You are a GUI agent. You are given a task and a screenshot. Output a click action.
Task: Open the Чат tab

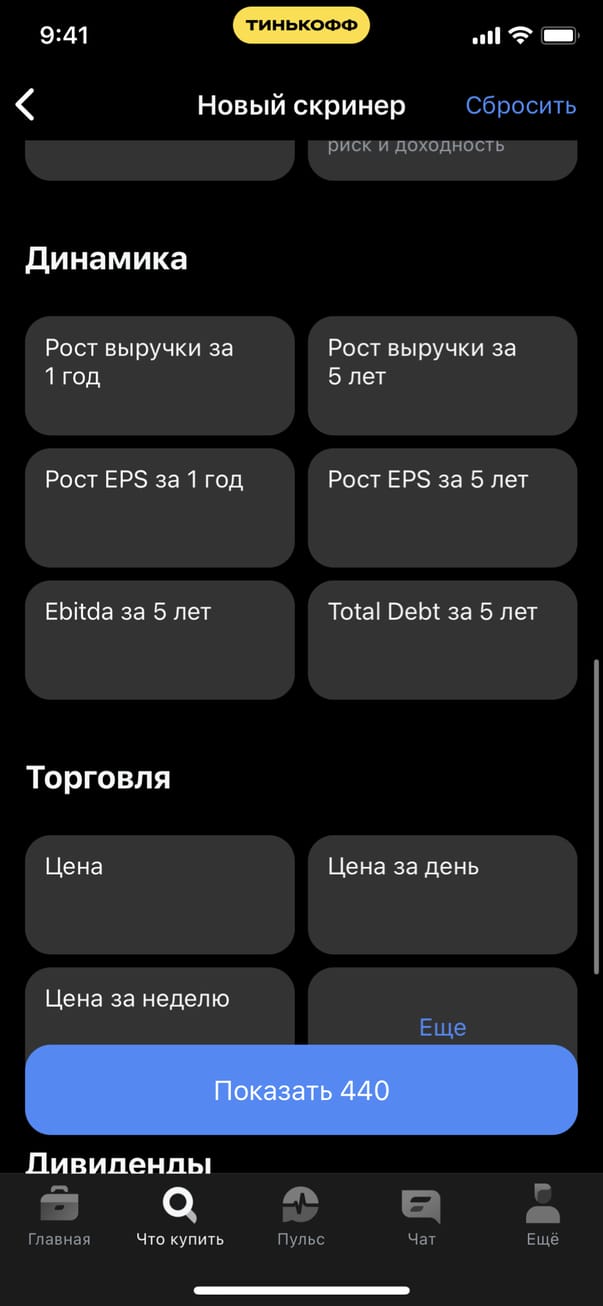point(421,1216)
